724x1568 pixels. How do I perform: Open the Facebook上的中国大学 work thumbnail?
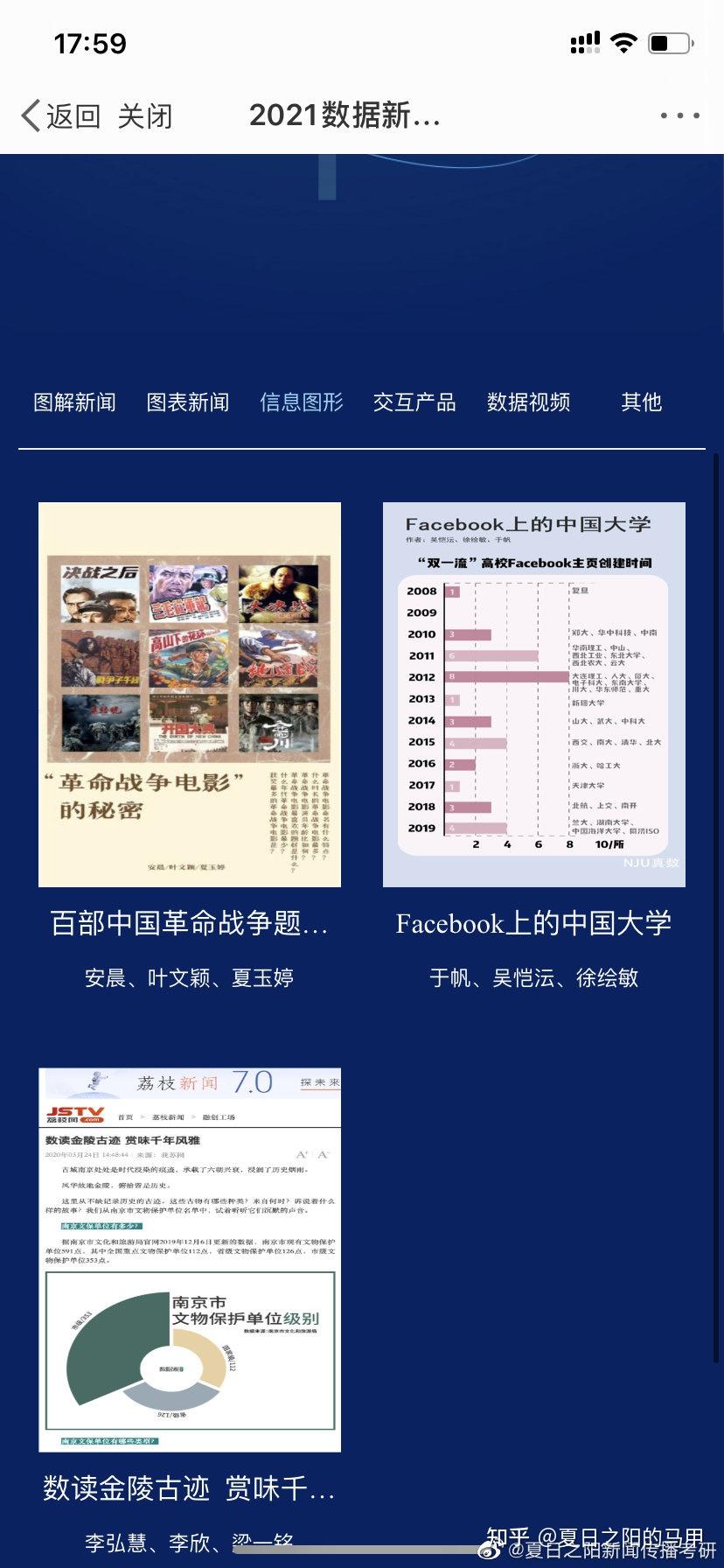click(x=534, y=695)
